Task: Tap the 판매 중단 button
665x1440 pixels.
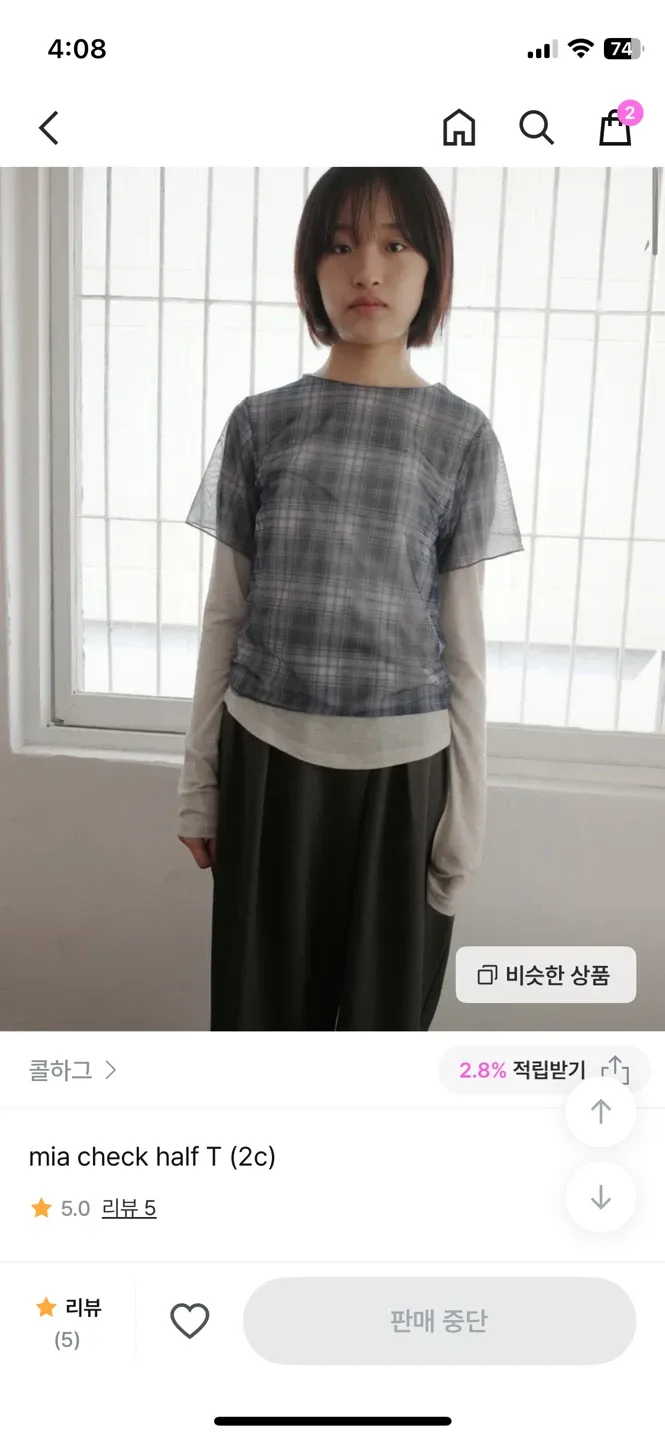Action: [439, 1321]
